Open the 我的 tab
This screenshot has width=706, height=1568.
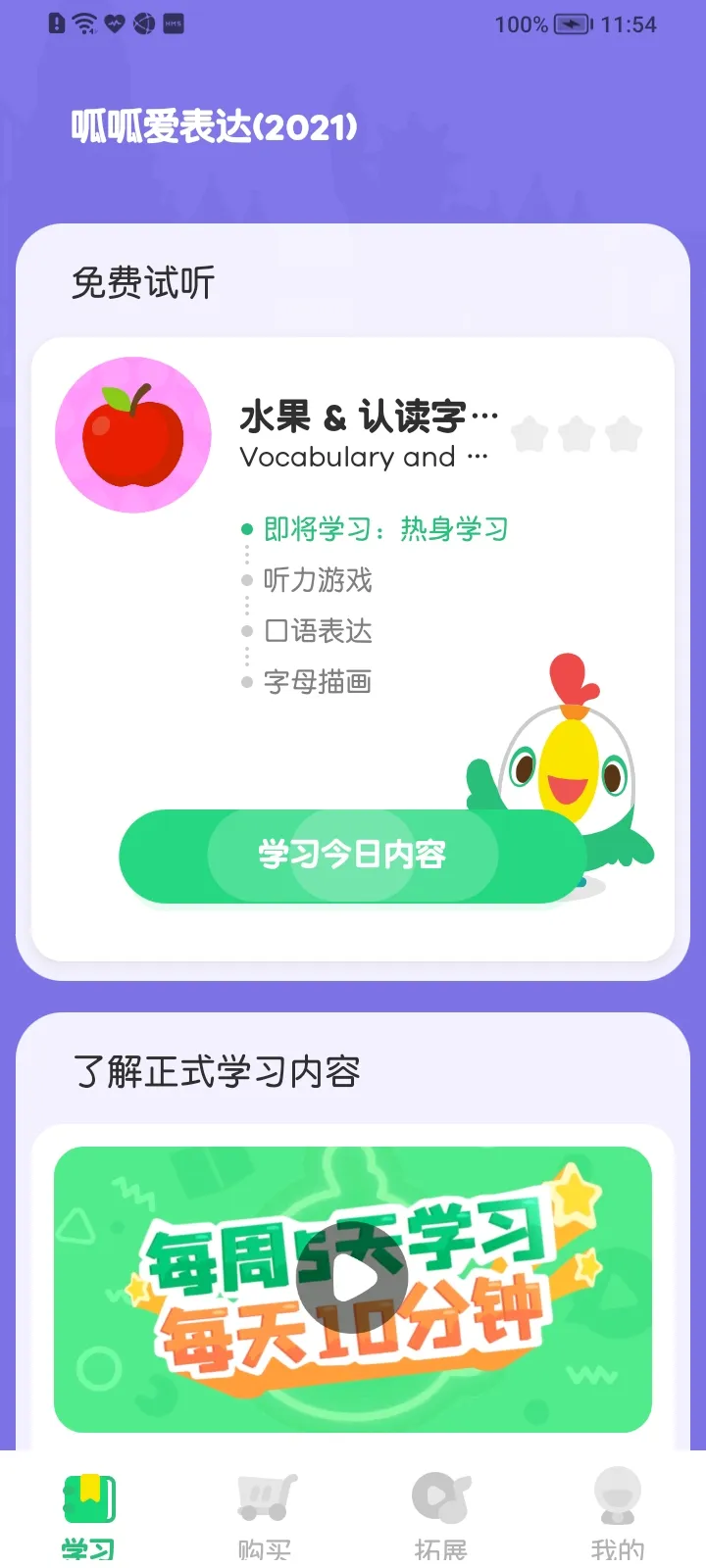pos(617,1514)
